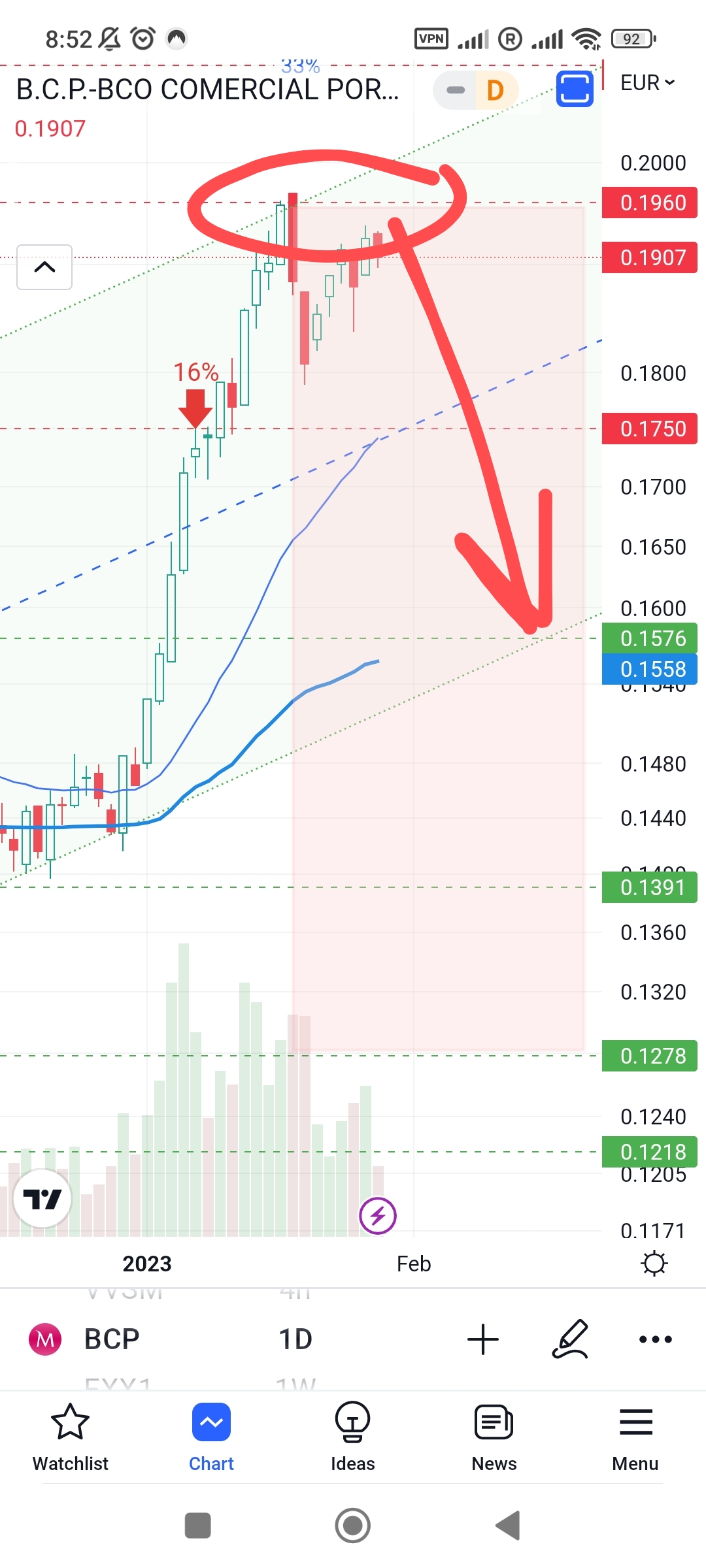Expand the collapsed legend with the up chevron

pos(44,267)
